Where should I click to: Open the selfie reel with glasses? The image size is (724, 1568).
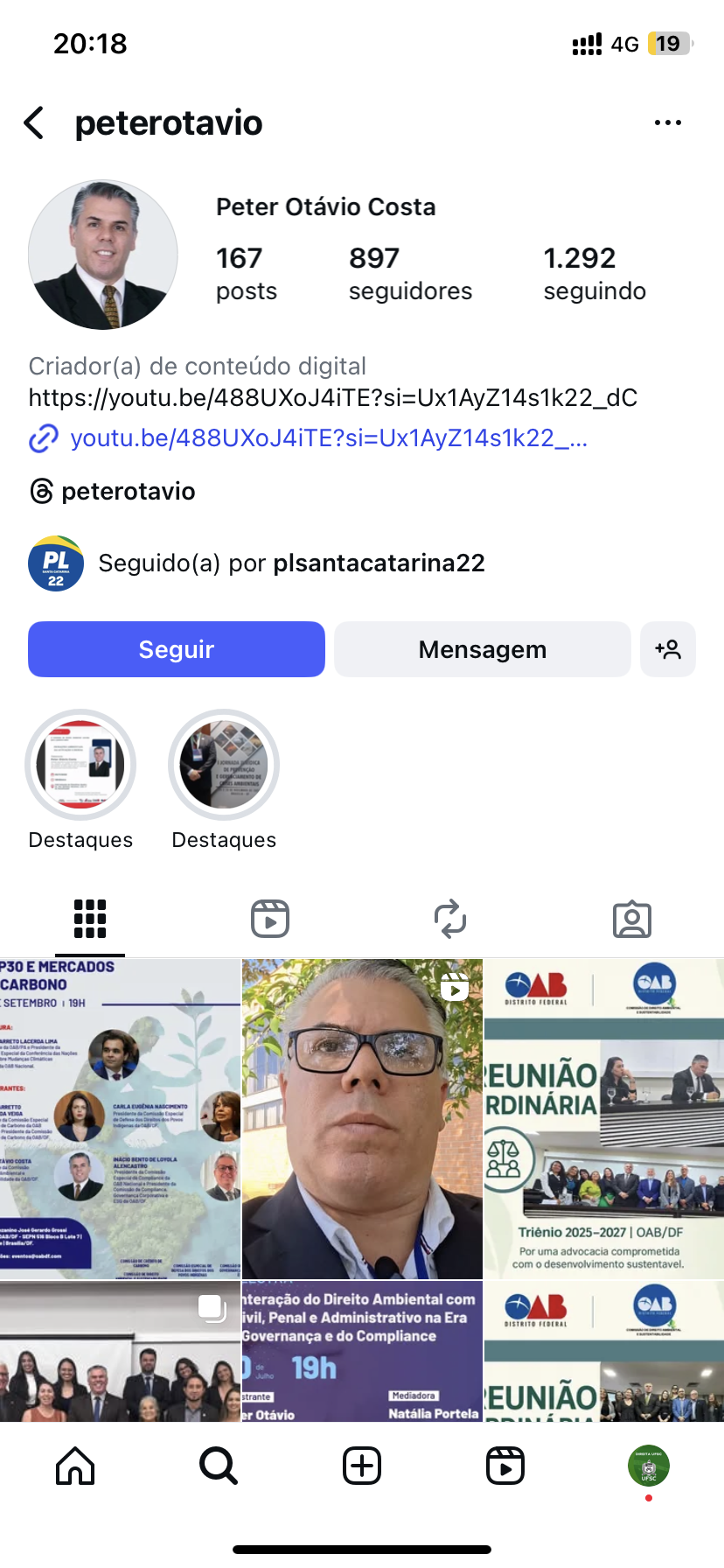[362, 1118]
